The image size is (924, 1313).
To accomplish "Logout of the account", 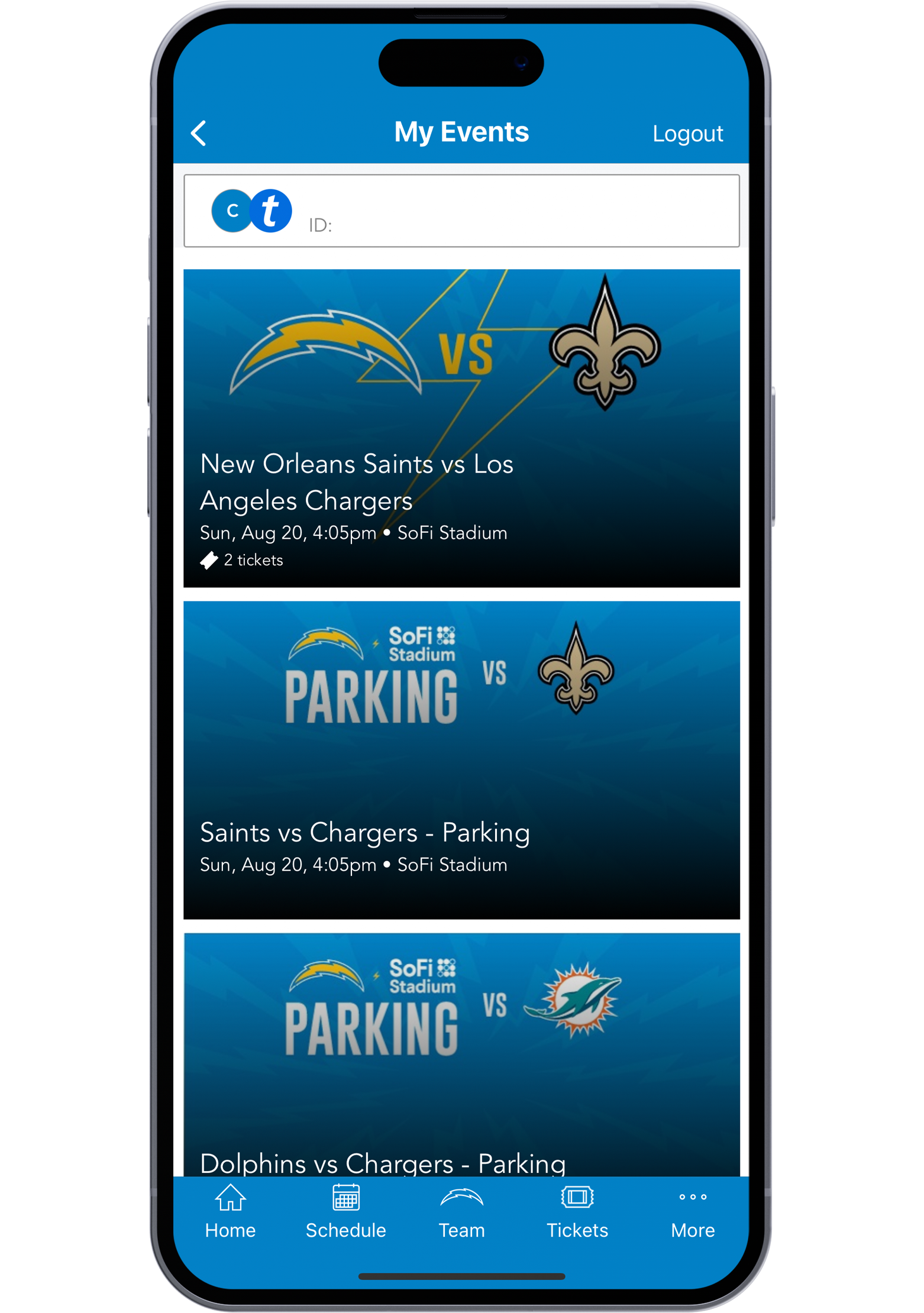I will tap(688, 133).
